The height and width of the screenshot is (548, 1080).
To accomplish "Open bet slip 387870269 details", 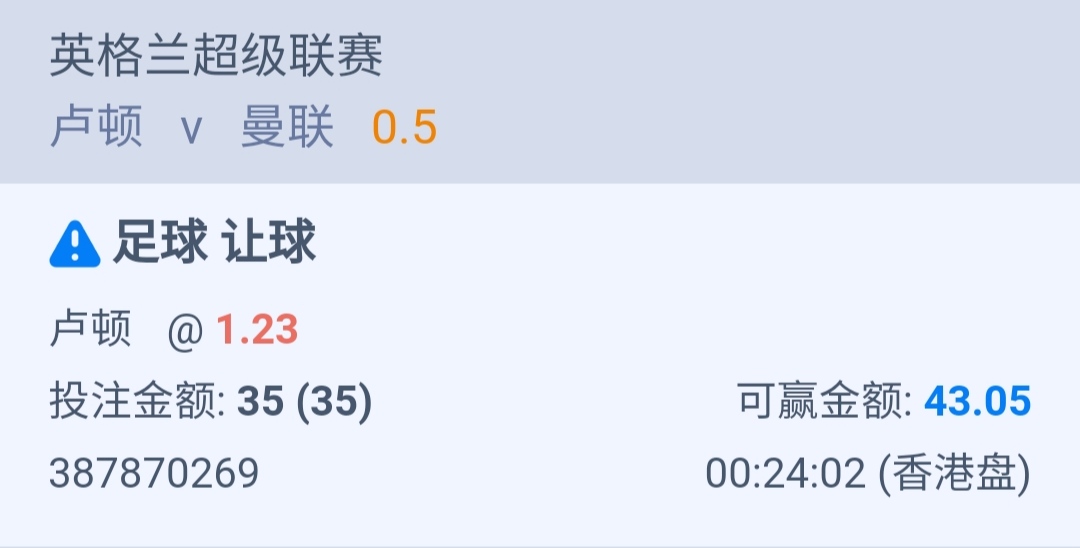I will pyautogui.click(x=154, y=472).
